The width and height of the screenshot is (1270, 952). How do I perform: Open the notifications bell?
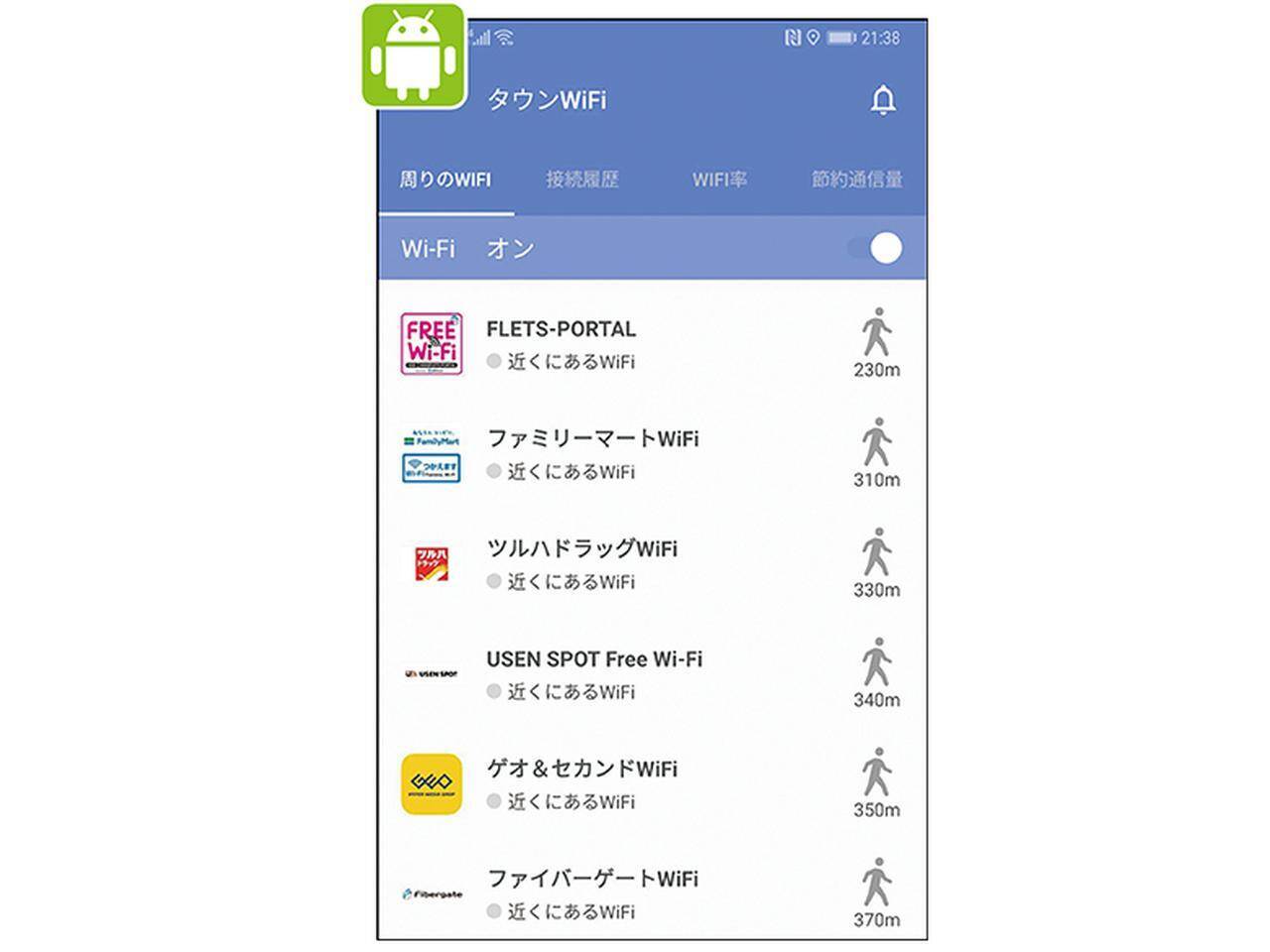click(882, 100)
